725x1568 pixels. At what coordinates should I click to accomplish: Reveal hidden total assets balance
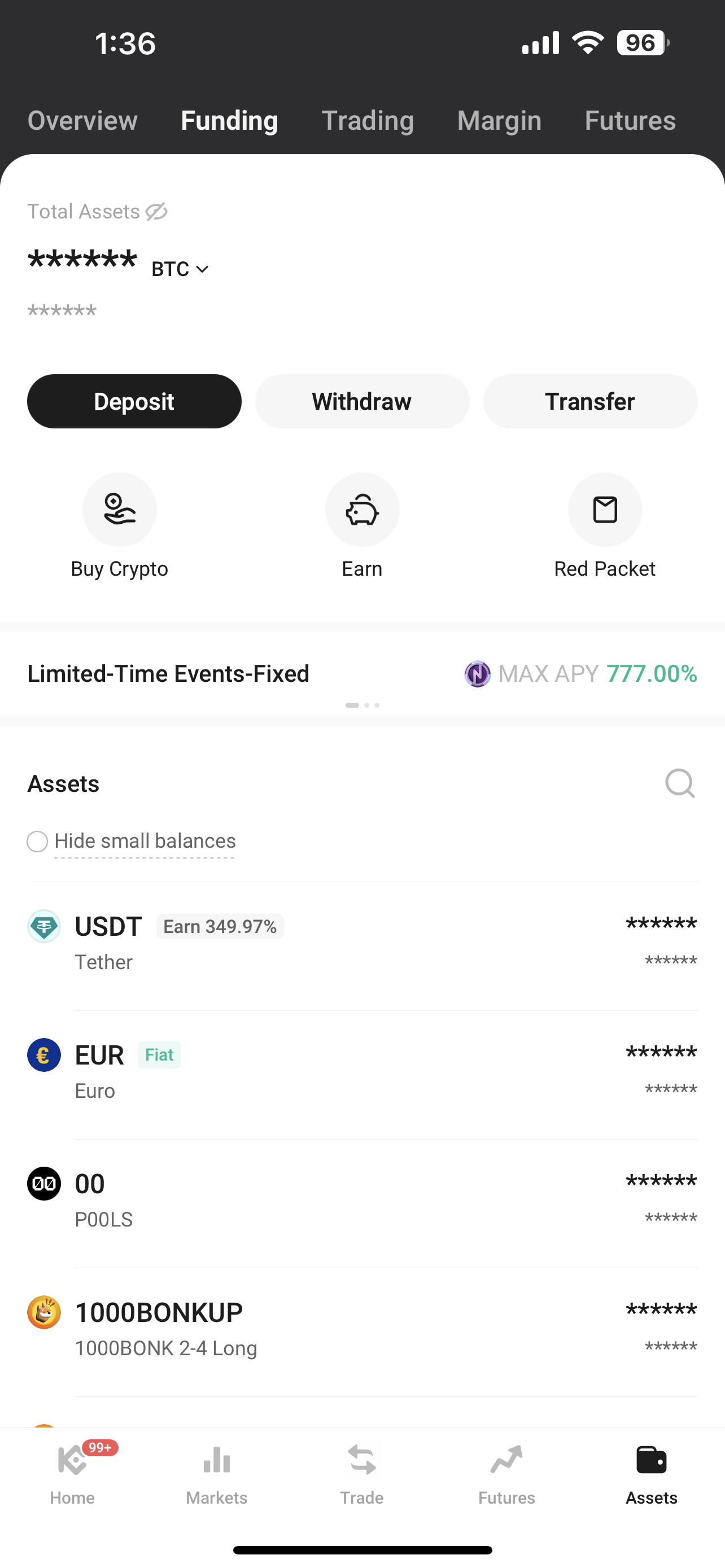point(156,212)
